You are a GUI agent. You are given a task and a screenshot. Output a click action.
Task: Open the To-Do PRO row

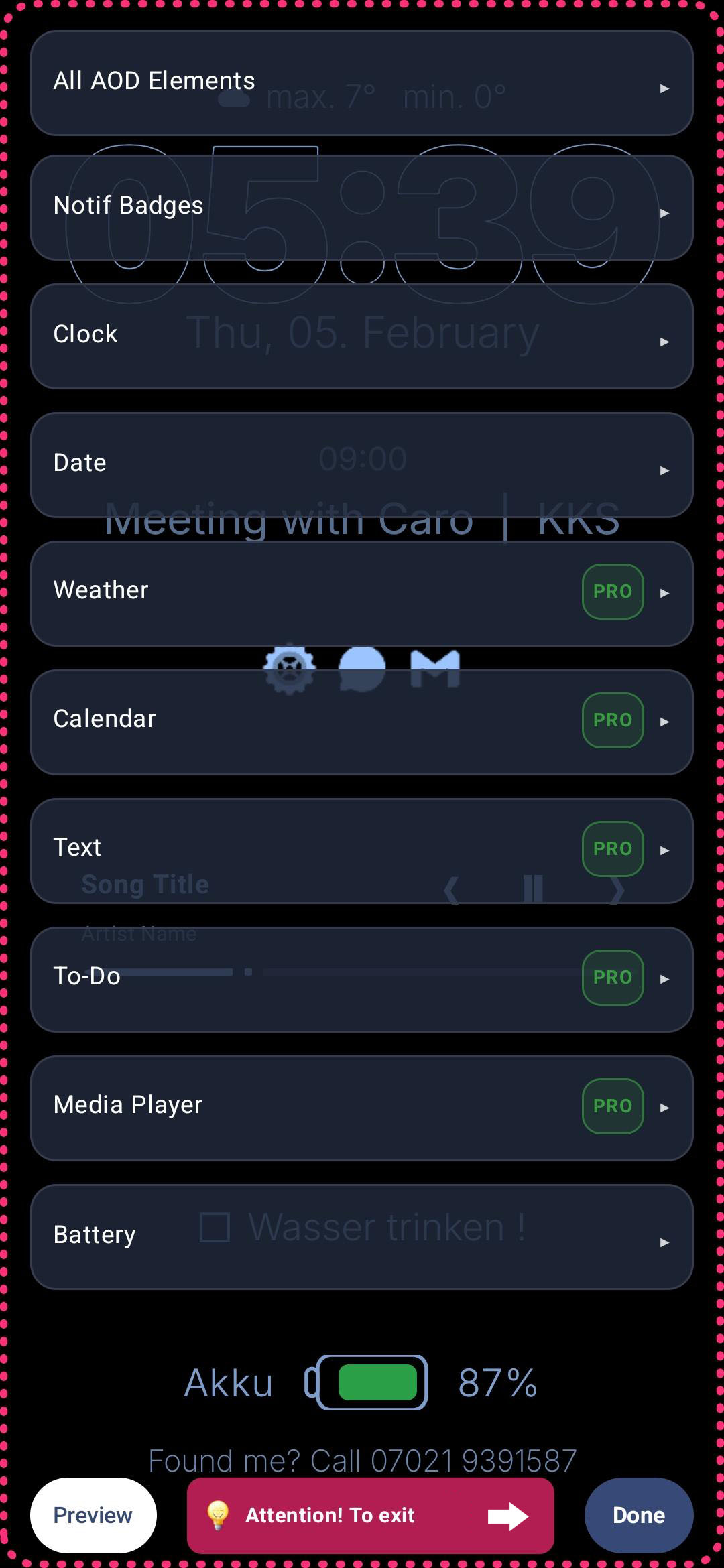pos(361,980)
